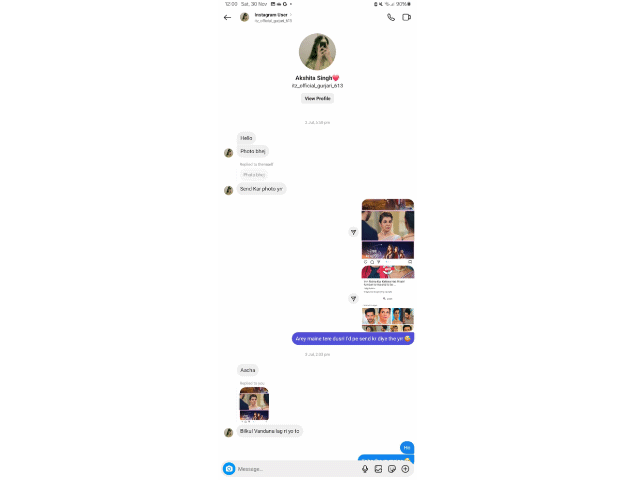636x480 pixels.
Task: Open the second sent screenshot image
Action: click(388, 298)
